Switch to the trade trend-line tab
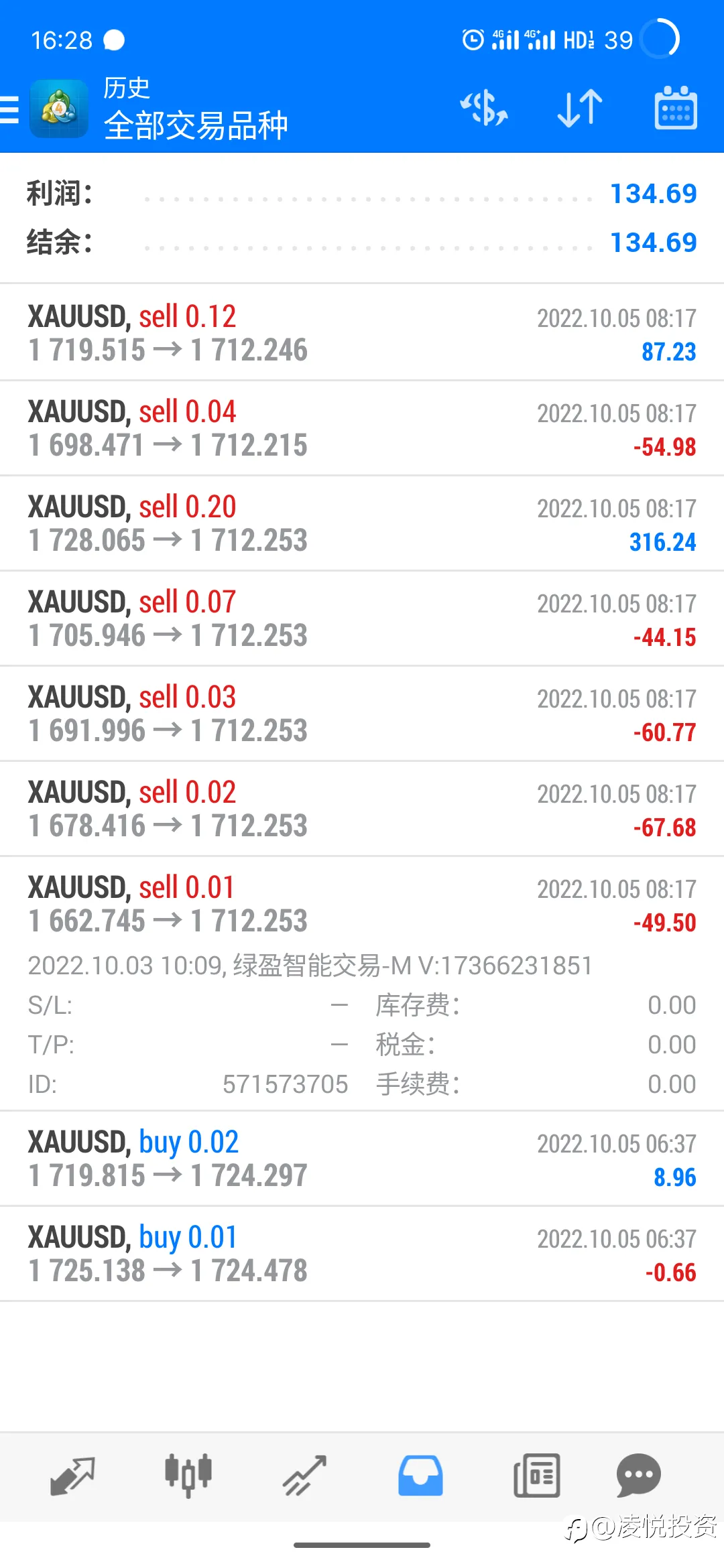This screenshot has width=724, height=1568. 304,1476
